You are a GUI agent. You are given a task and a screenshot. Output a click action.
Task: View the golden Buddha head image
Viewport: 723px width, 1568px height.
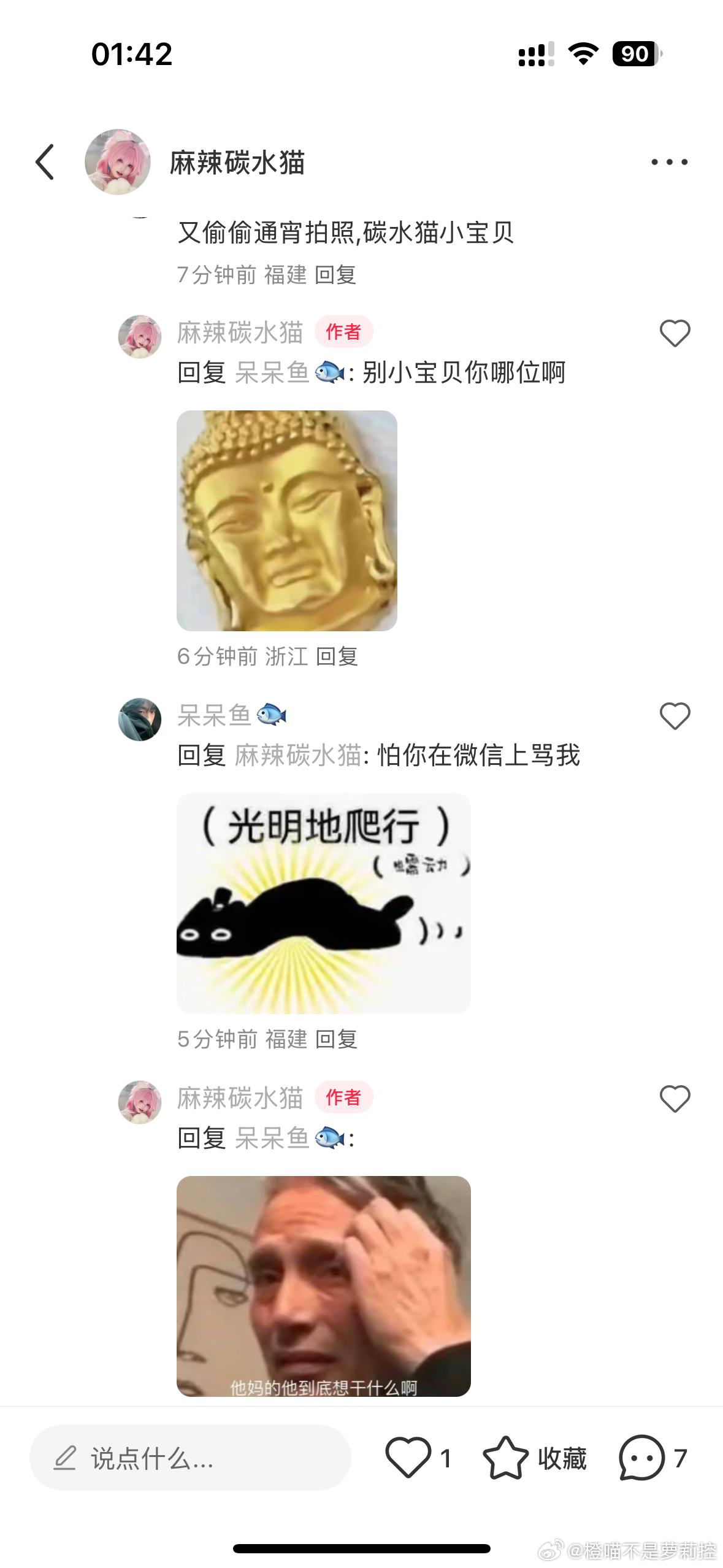point(287,521)
